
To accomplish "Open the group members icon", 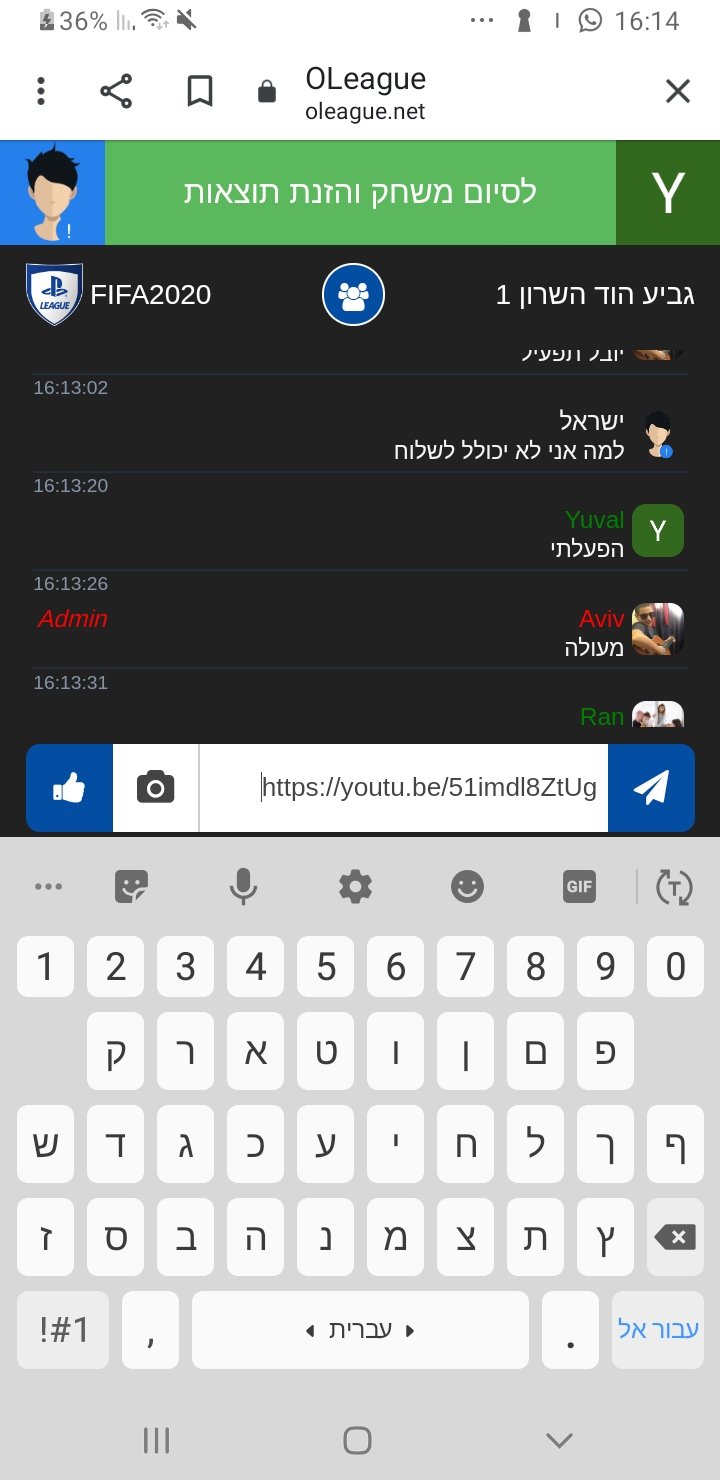I will click(353, 296).
